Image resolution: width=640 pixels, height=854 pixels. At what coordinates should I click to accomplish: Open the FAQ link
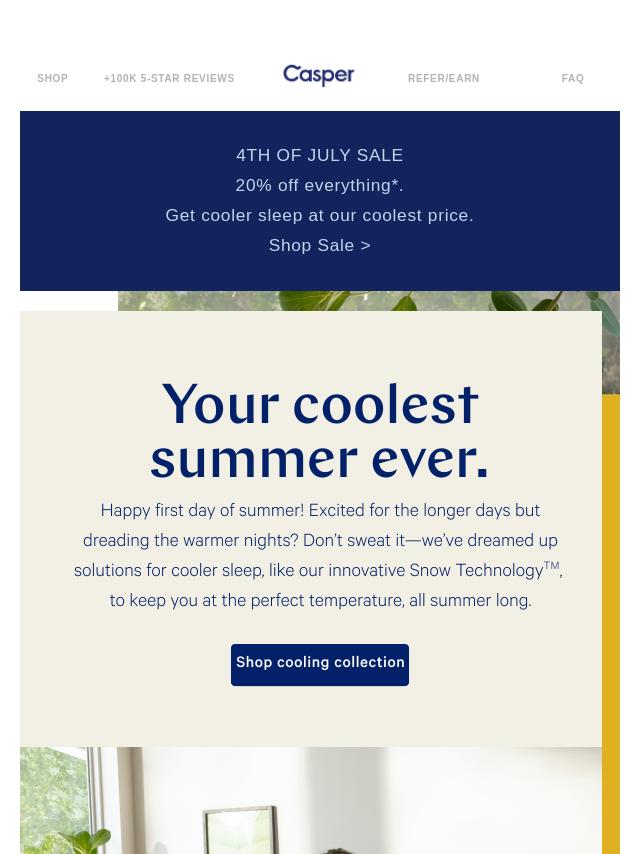coord(572,78)
